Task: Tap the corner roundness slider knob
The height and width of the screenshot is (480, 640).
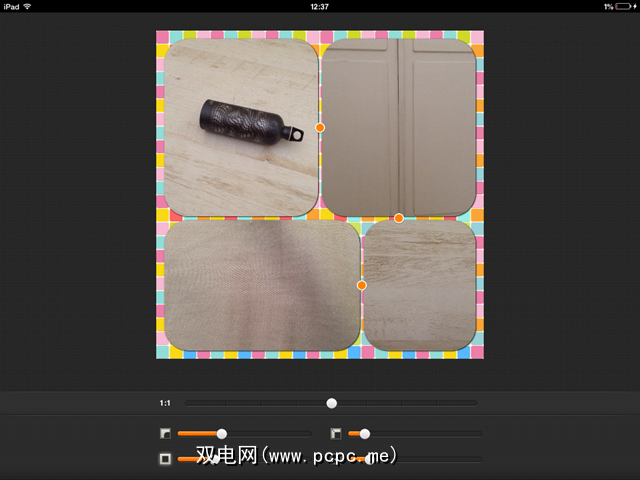Action: point(222,434)
